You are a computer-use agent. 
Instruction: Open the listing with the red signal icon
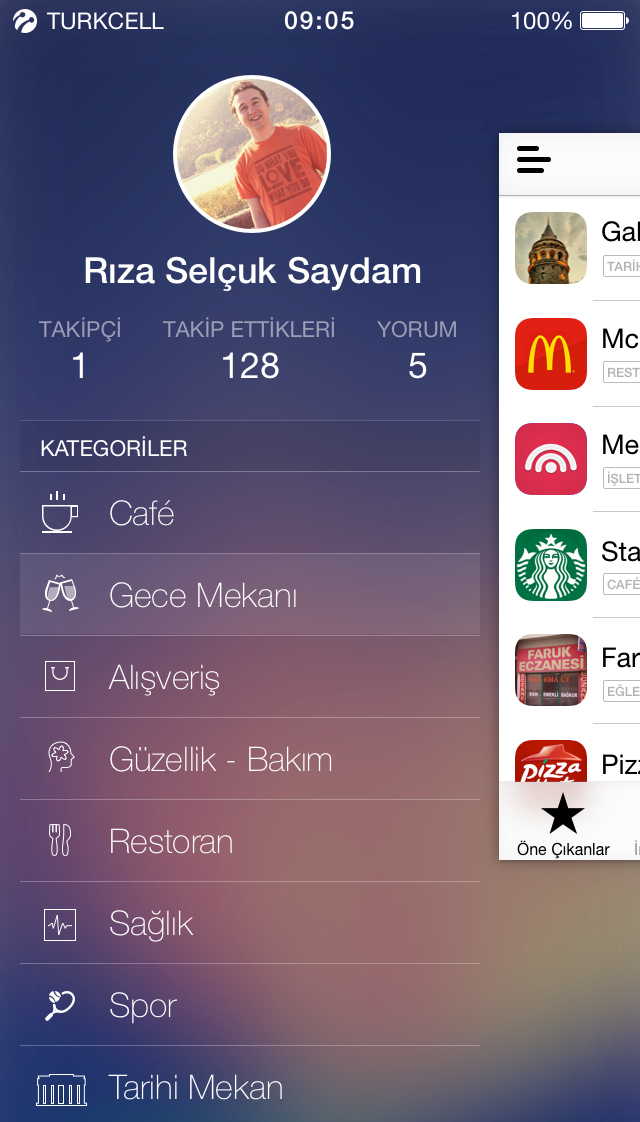[570, 459]
